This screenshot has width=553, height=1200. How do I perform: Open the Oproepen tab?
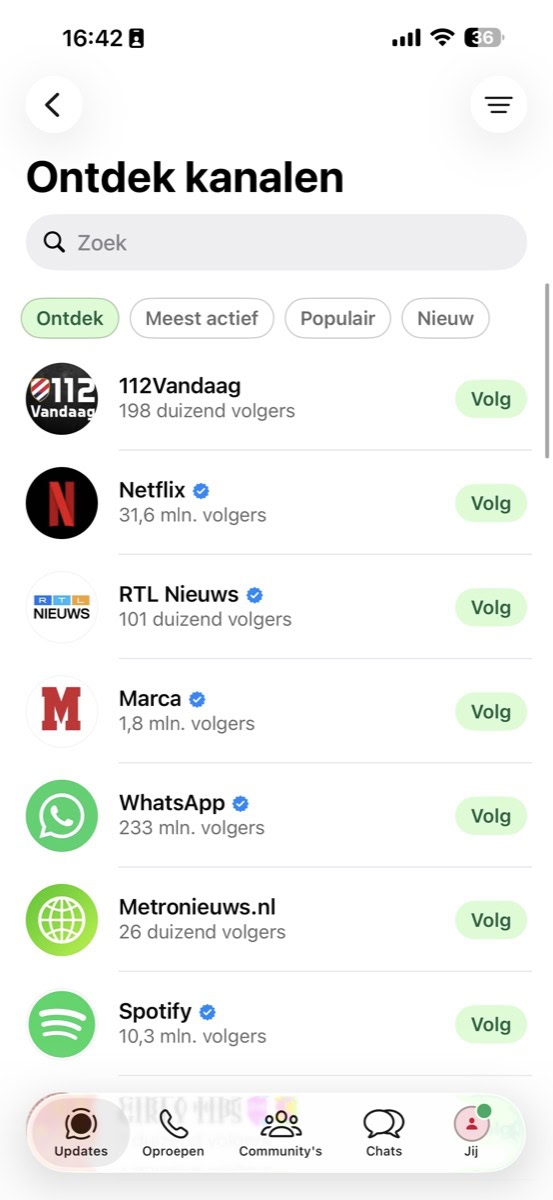coord(173,1133)
